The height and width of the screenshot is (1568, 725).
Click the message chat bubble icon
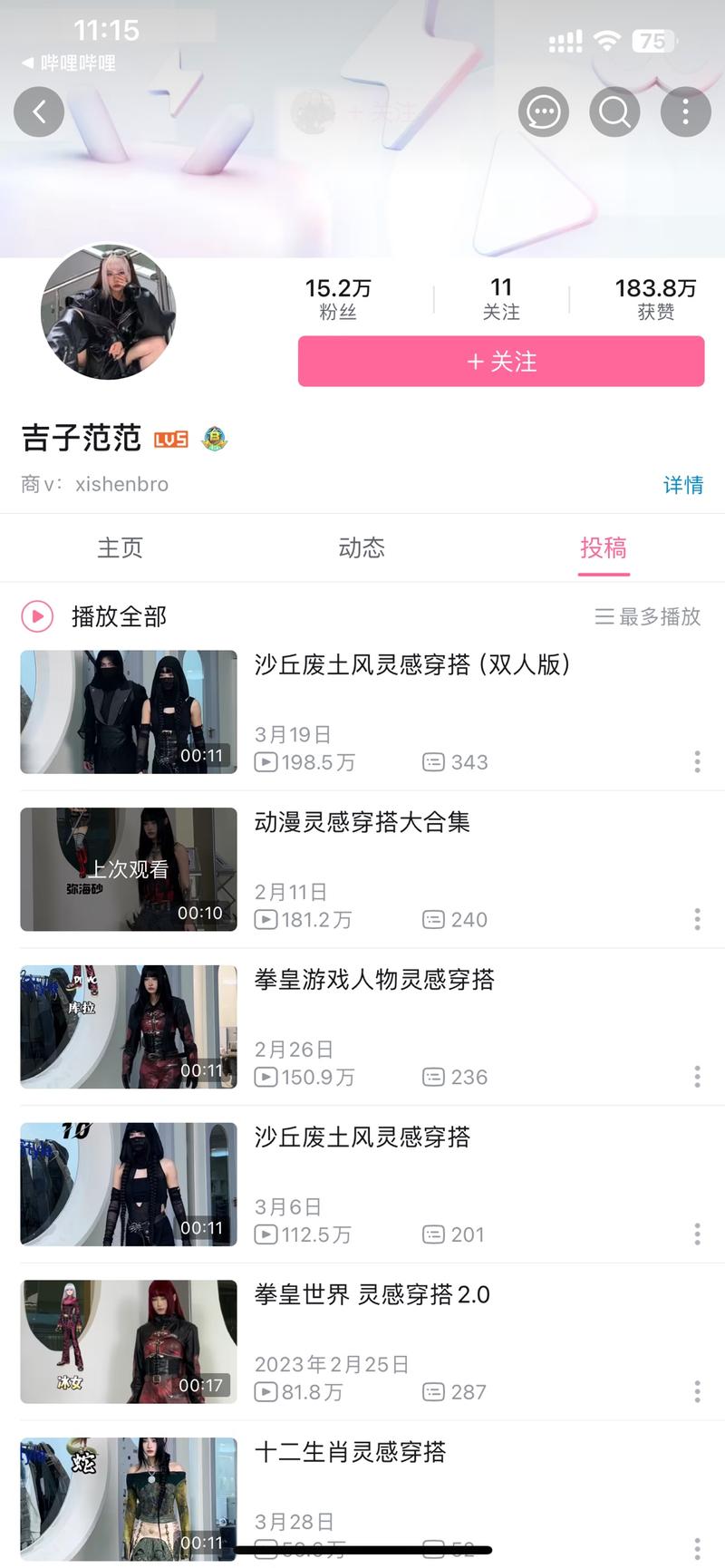(543, 111)
